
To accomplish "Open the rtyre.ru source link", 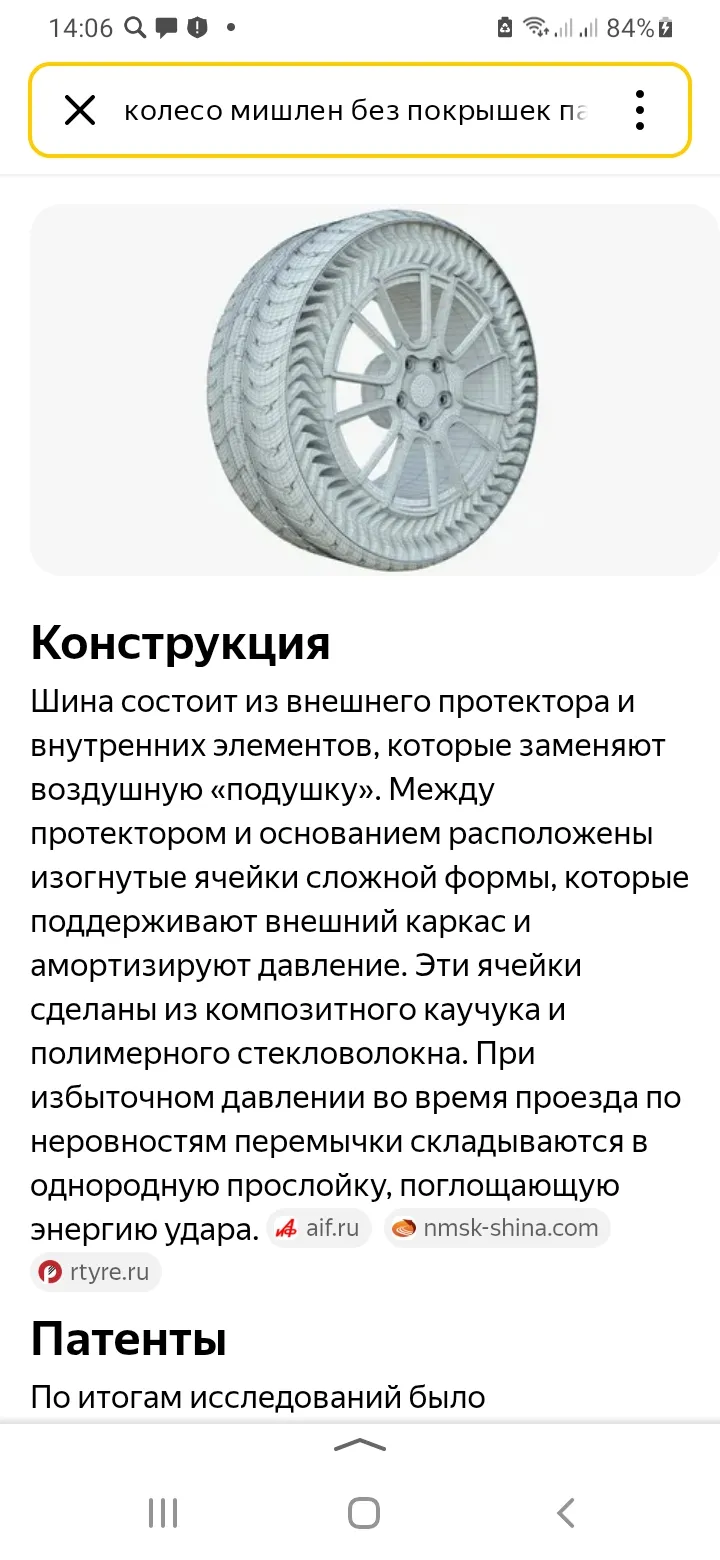I will coord(96,1272).
